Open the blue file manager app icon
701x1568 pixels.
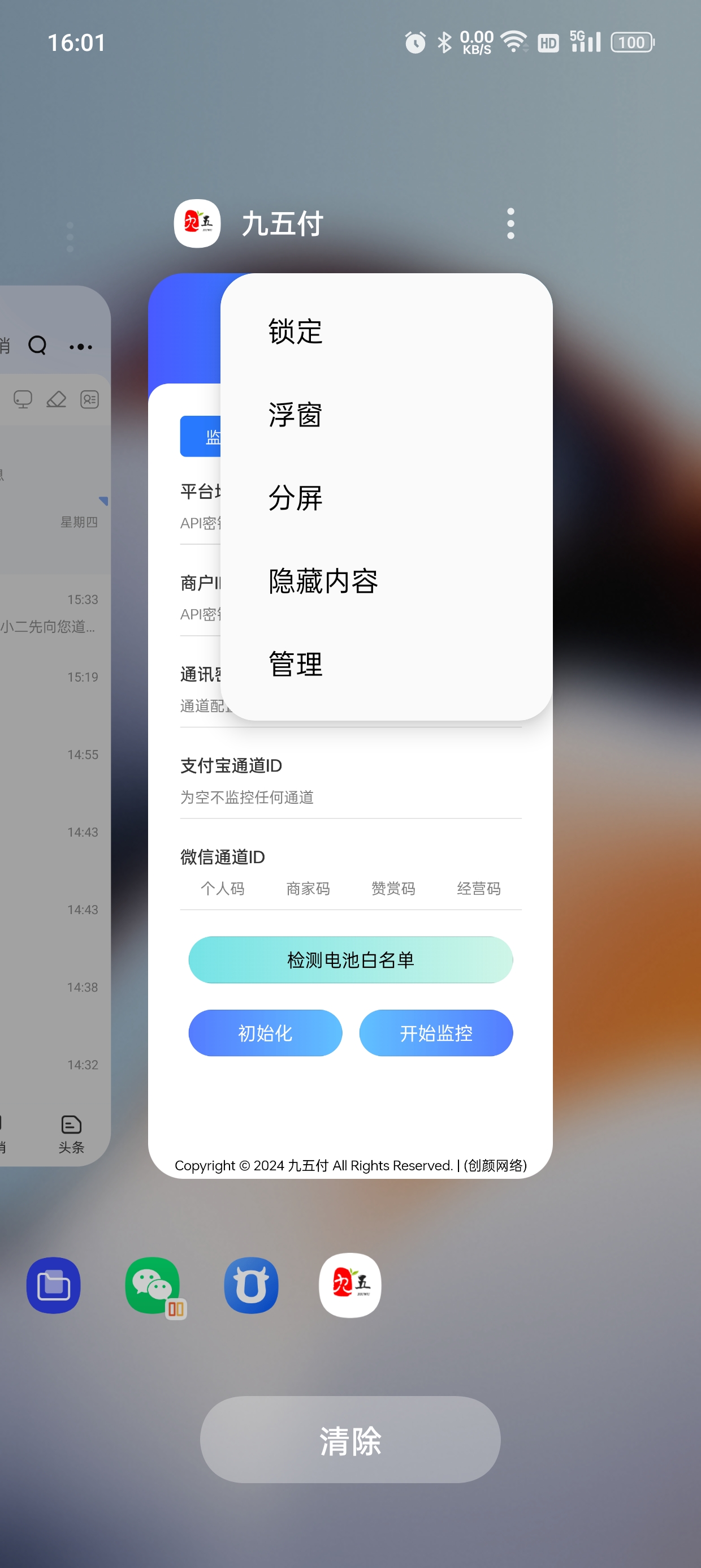click(x=54, y=1286)
